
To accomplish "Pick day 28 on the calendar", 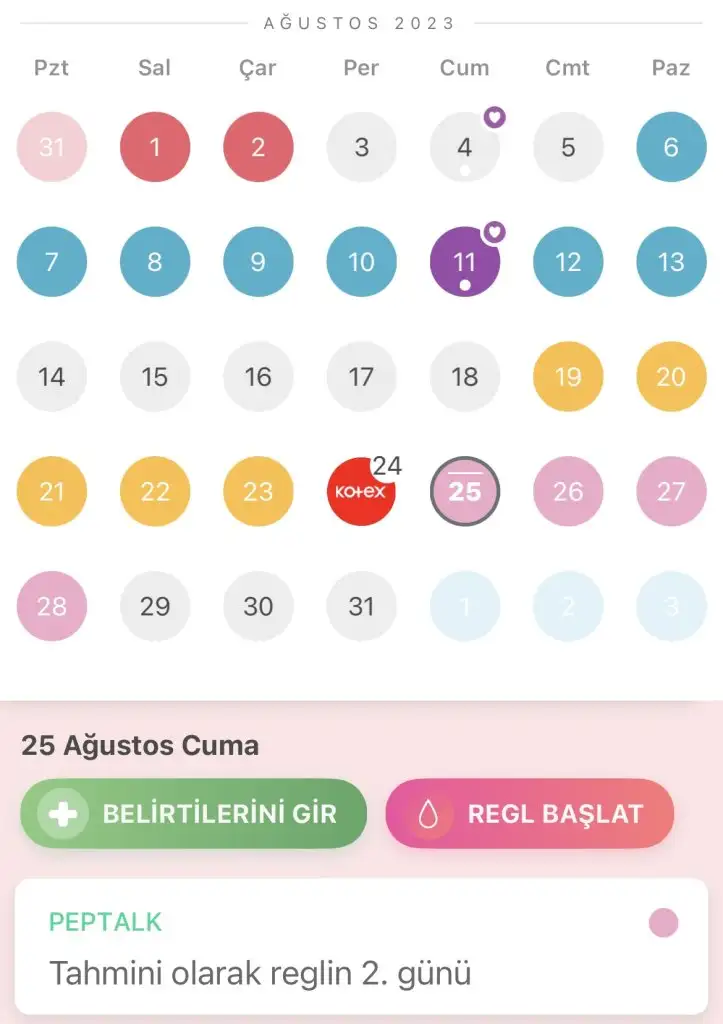I will 52,606.
